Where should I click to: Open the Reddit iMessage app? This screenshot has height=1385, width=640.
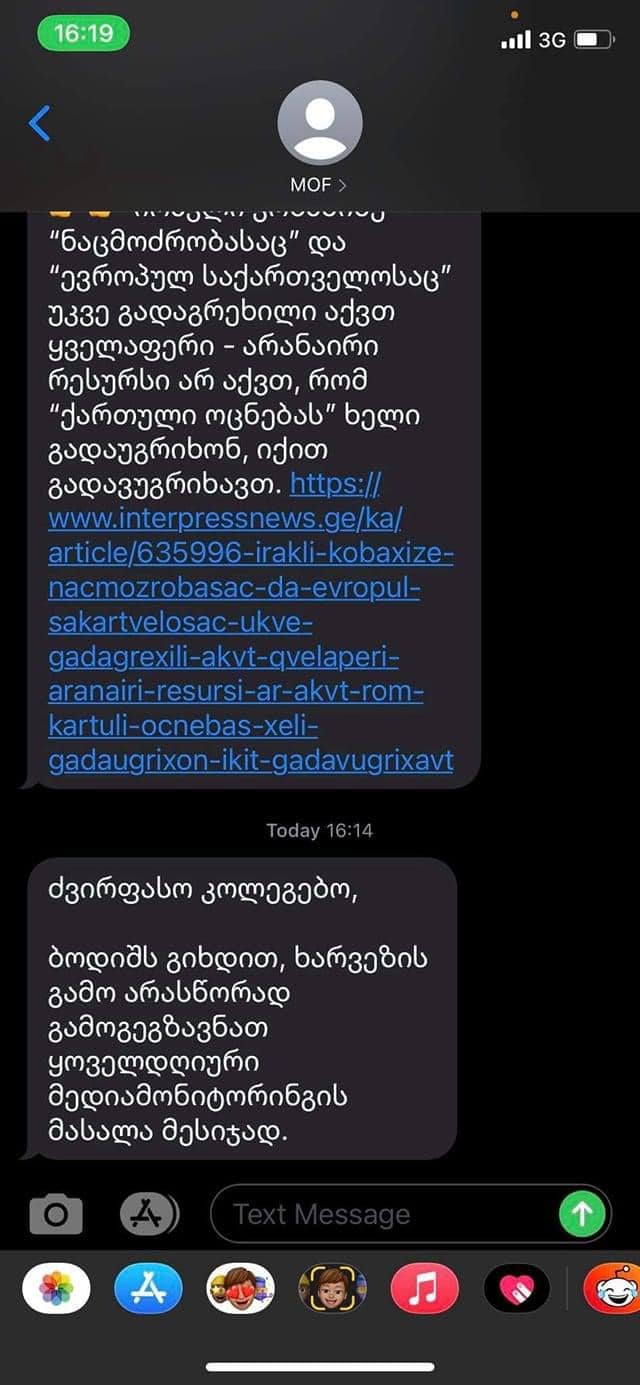(x=610, y=1288)
